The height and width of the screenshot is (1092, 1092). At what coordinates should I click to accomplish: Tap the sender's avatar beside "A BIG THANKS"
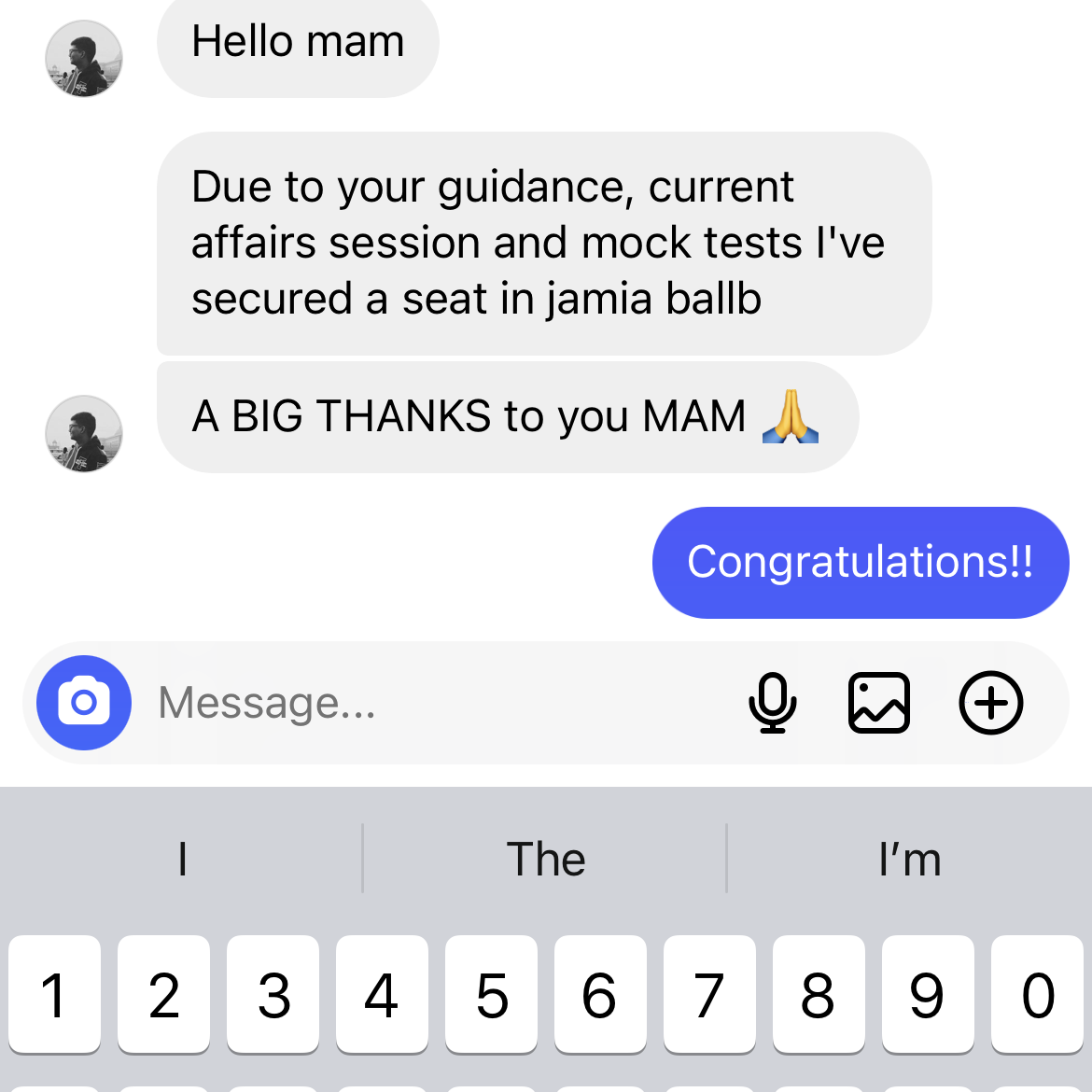[x=84, y=434]
